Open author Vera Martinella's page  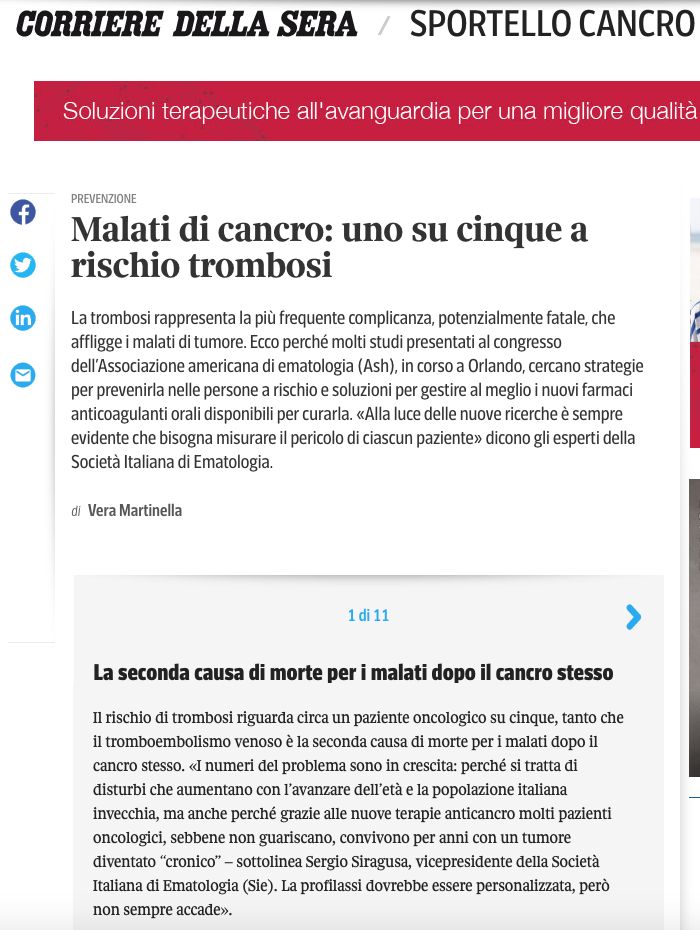point(135,511)
